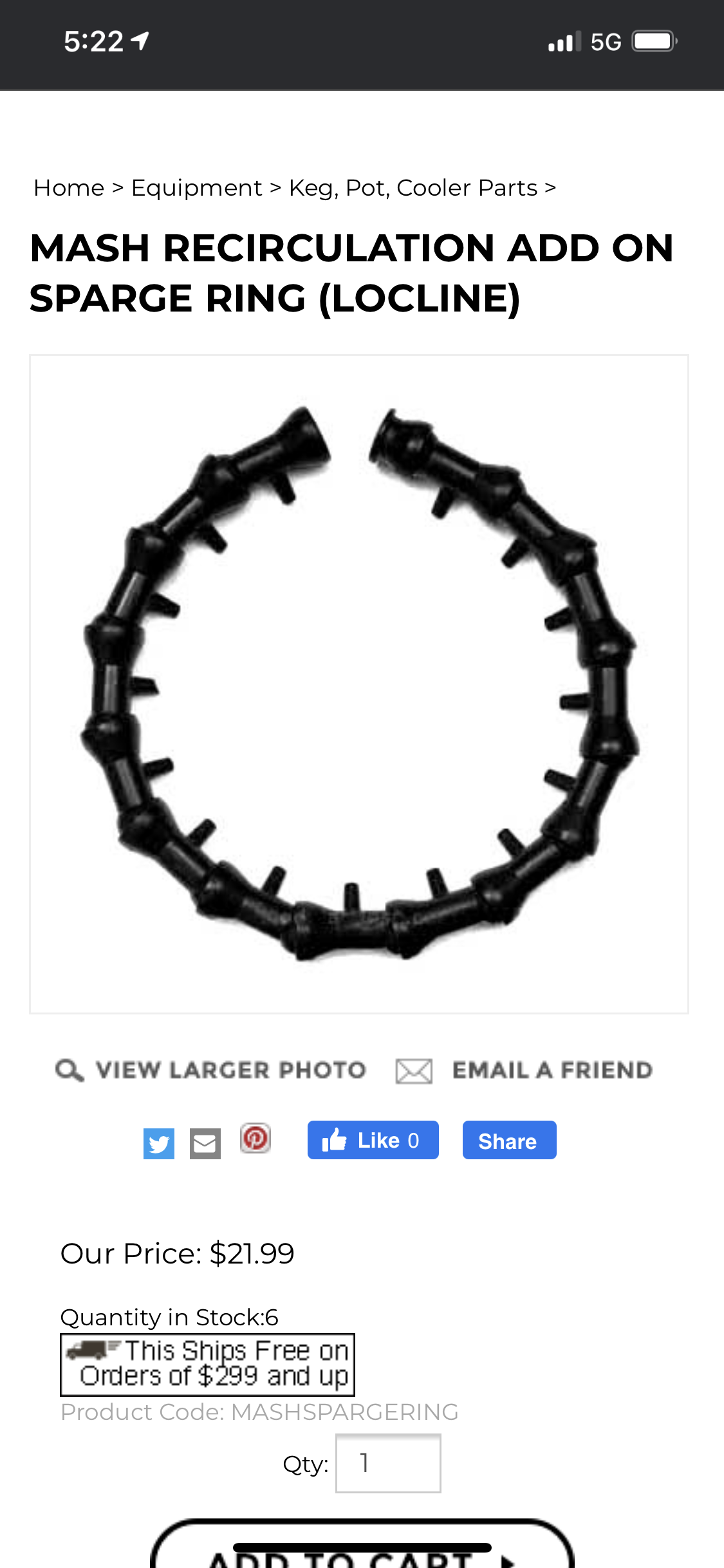This screenshot has width=724, height=1568.
Task: Tap the Facebook Share button
Action: pos(510,1140)
